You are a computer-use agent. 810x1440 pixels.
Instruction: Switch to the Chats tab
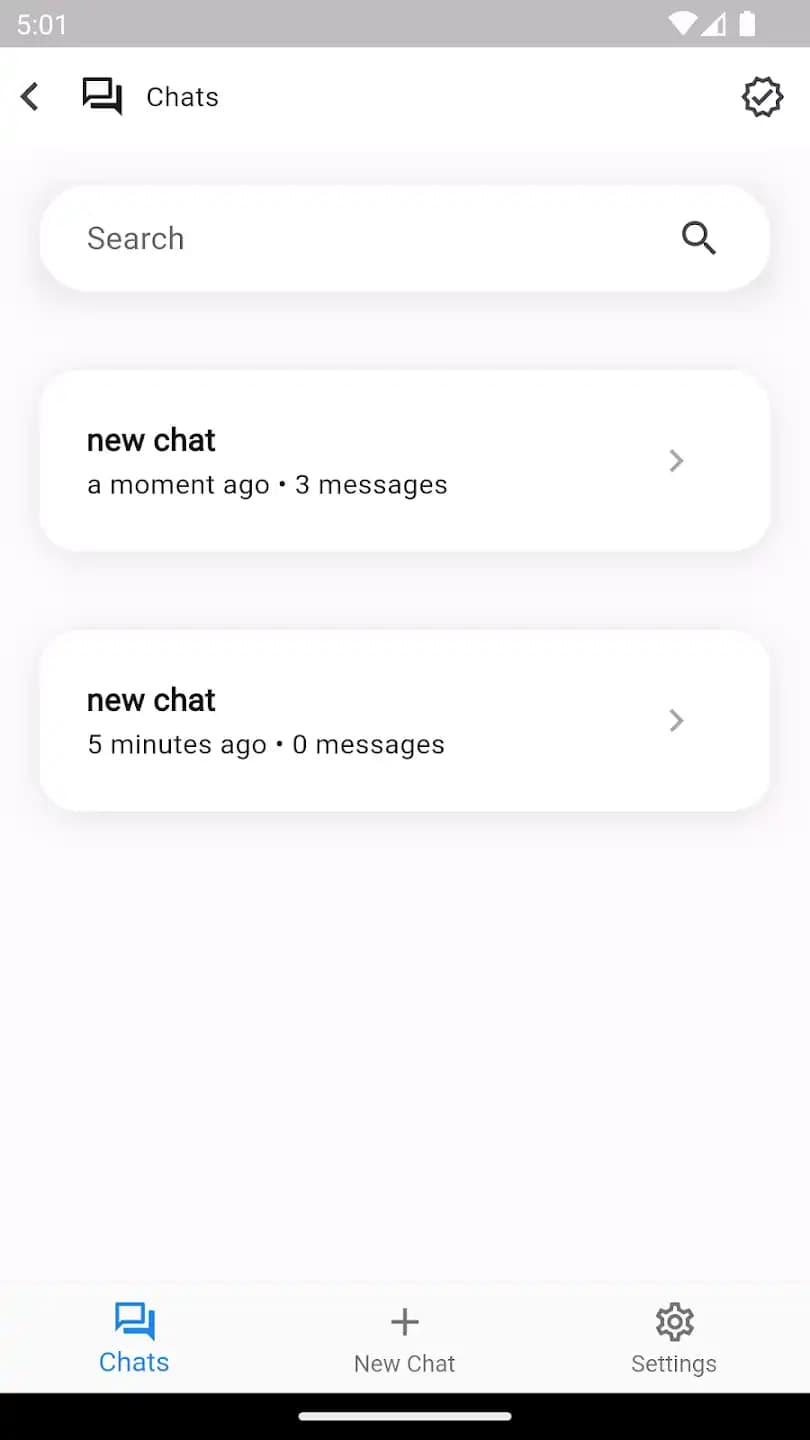point(134,1338)
